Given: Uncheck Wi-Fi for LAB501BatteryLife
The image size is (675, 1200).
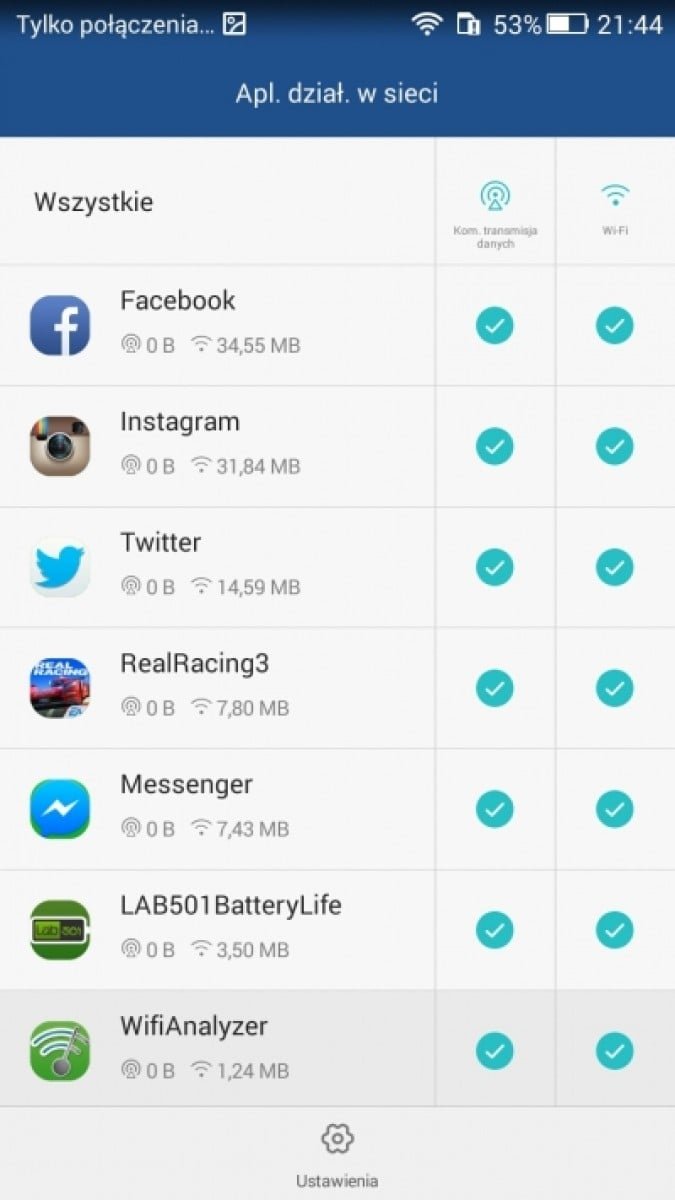Looking at the screenshot, I should (x=614, y=930).
